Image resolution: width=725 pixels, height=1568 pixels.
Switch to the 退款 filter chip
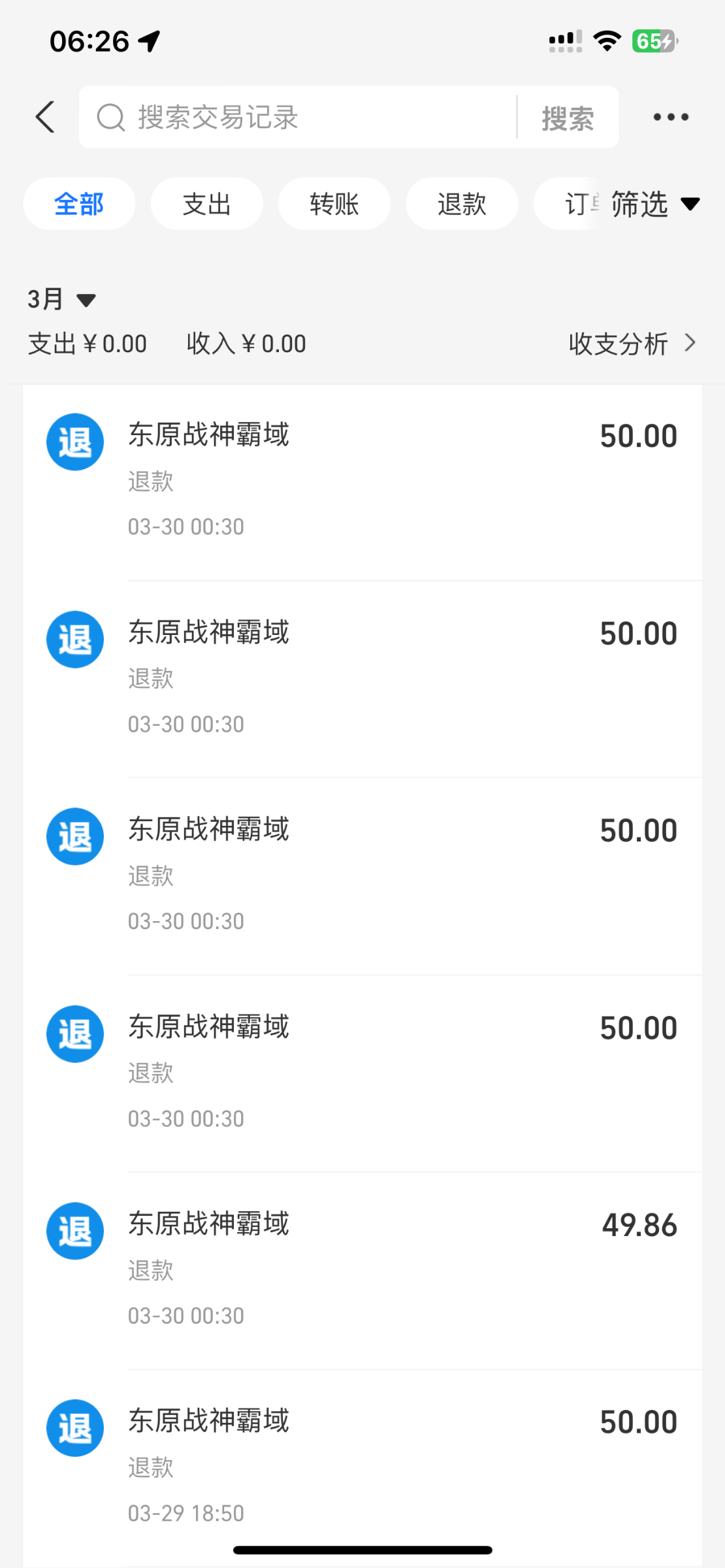tap(462, 204)
